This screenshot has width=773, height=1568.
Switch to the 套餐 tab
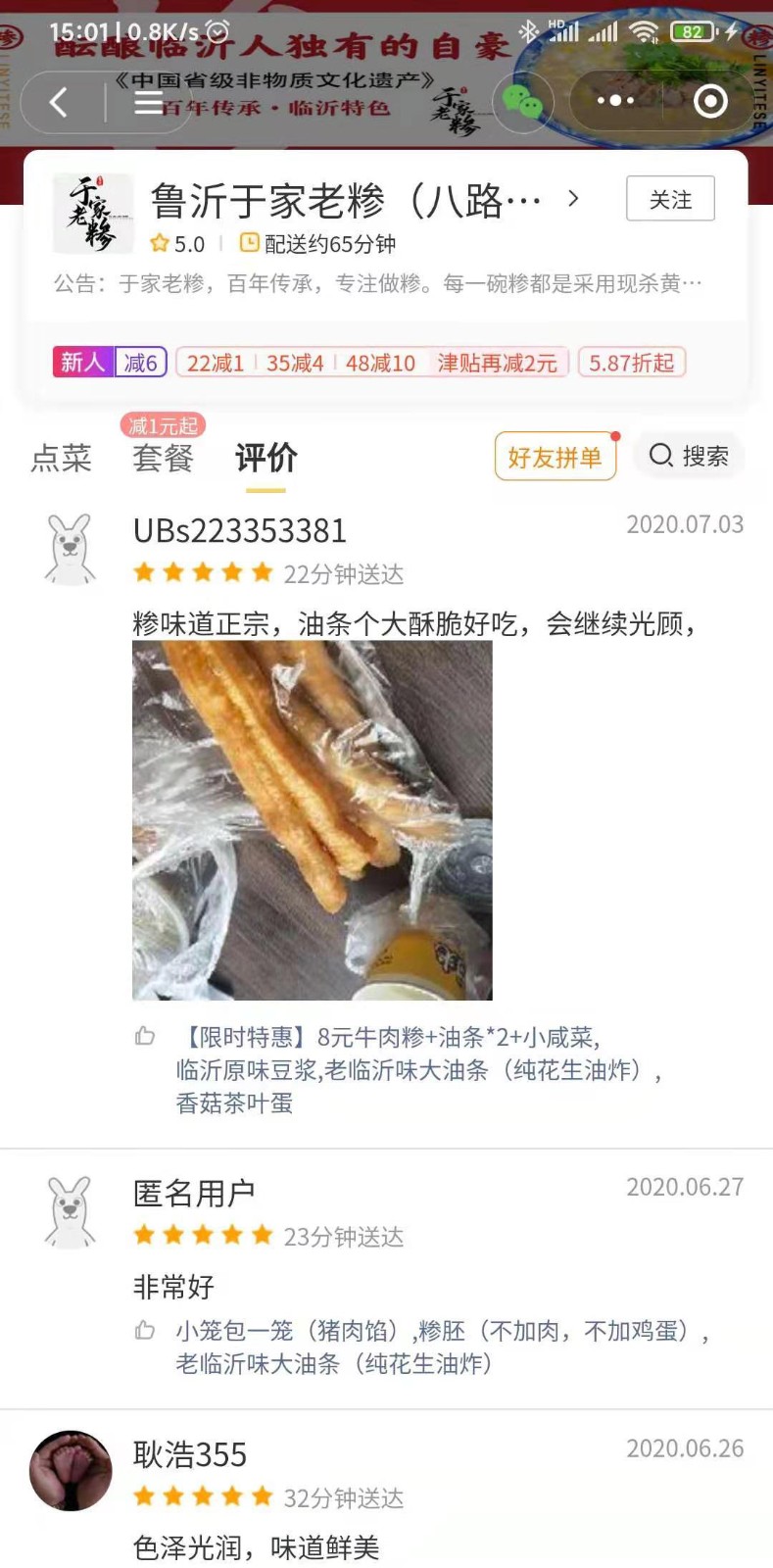[163, 458]
